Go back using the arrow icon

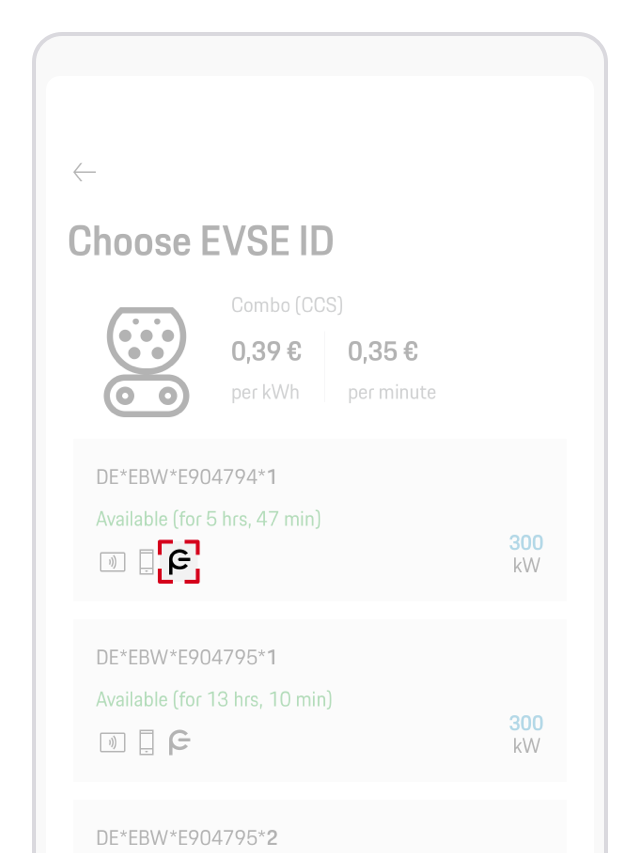coord(84,172)
